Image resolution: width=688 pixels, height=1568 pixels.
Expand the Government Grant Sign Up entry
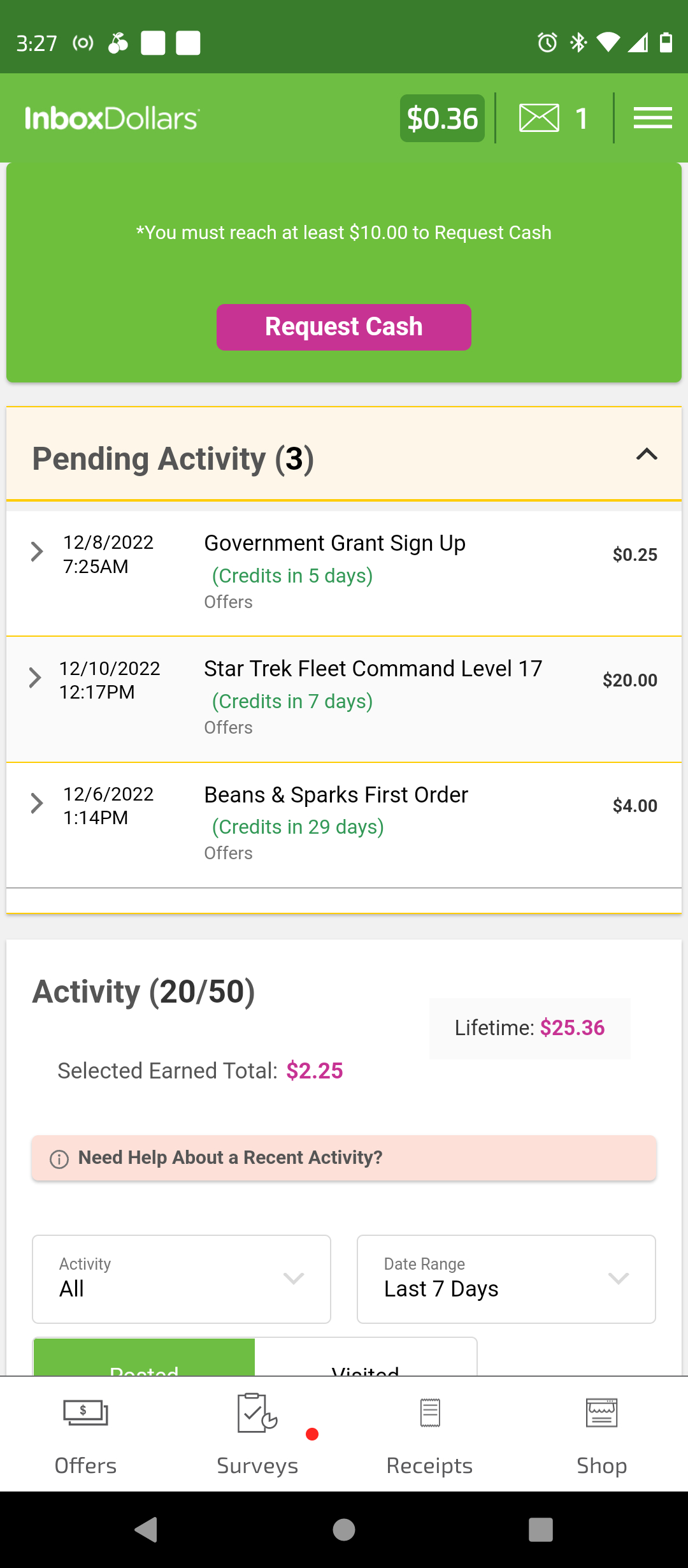click(x=36, y=552)
